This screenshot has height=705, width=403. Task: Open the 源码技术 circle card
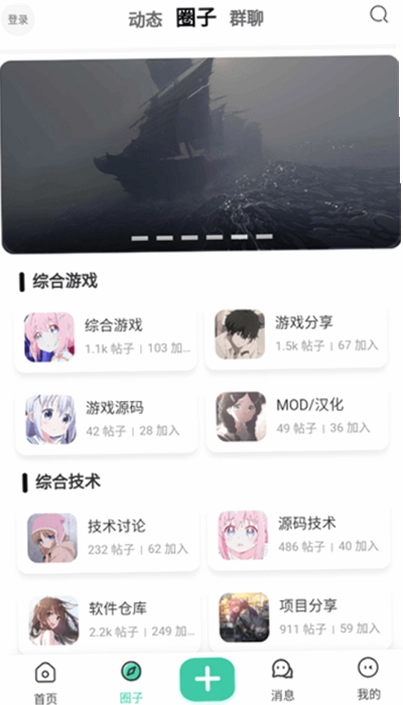click(299, 535)
